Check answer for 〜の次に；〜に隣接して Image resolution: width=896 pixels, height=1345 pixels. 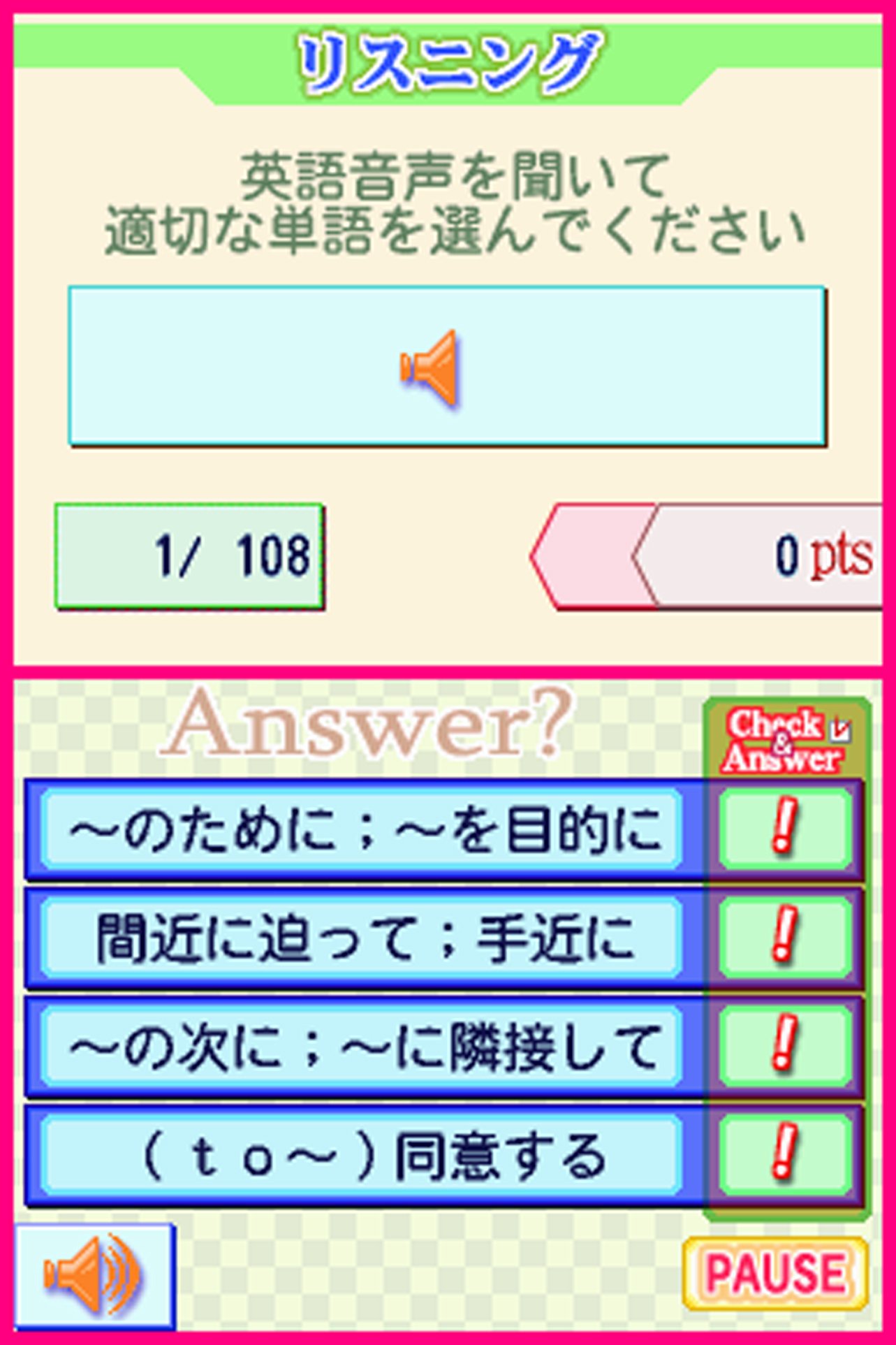(785, 1047)
